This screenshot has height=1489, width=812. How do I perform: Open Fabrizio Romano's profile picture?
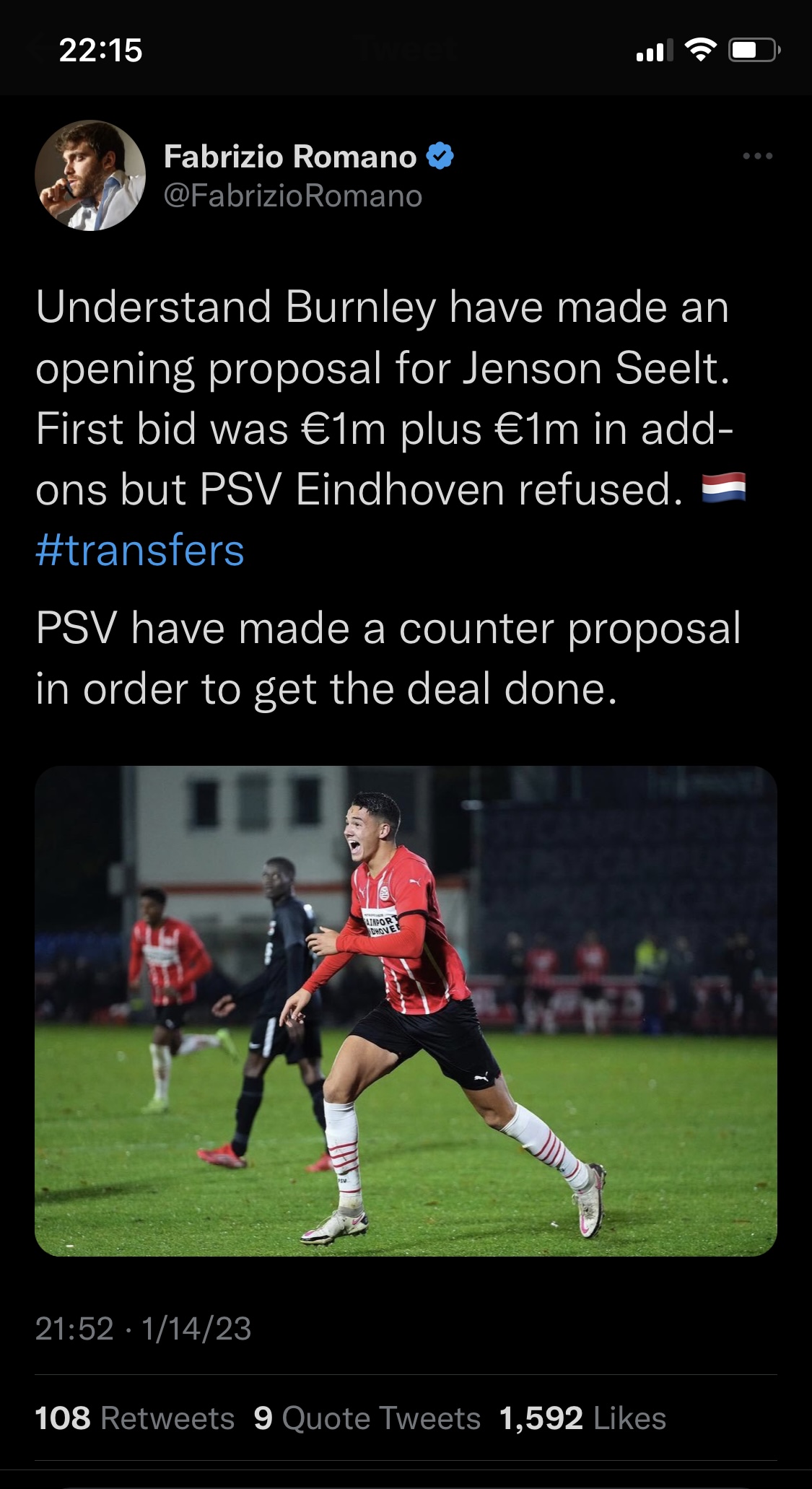coord(90,175)
